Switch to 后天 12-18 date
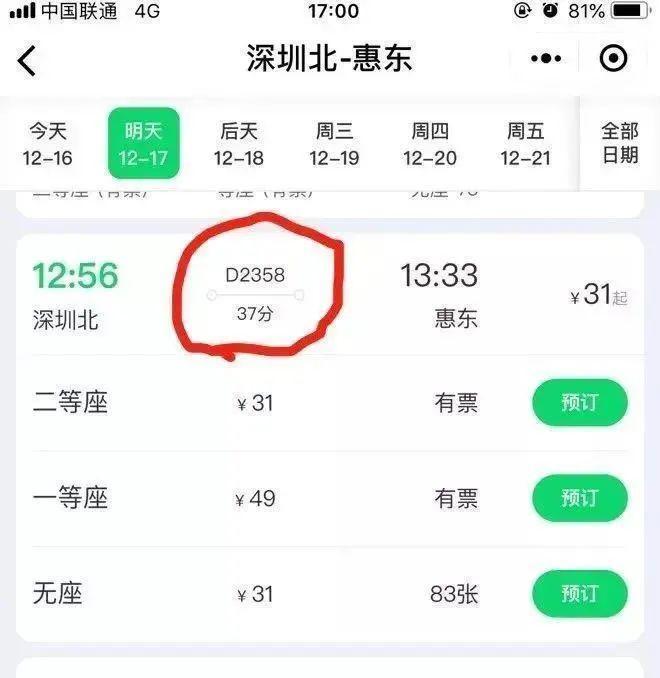Screen dimensions: 660x678 [x=238, y=144]
